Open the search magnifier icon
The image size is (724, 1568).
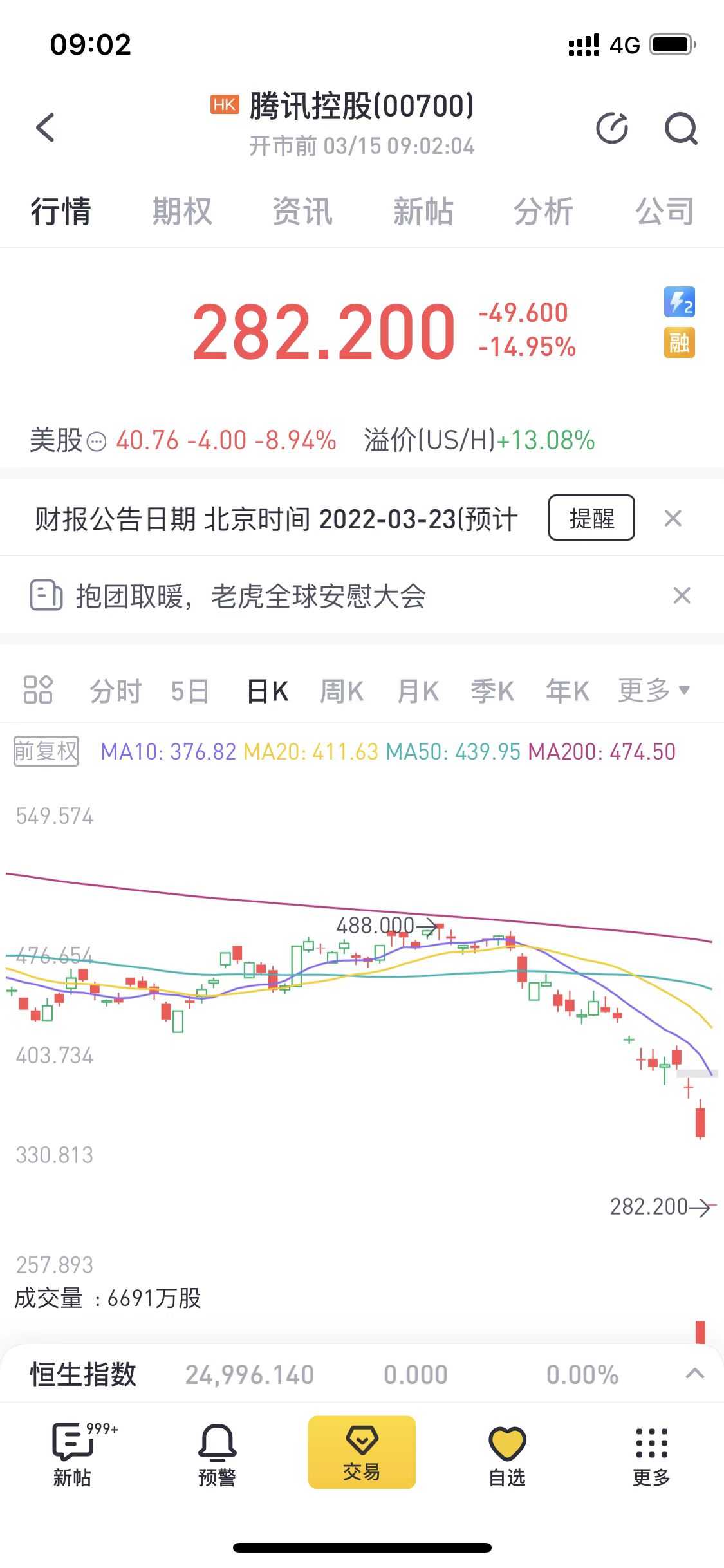680,128
